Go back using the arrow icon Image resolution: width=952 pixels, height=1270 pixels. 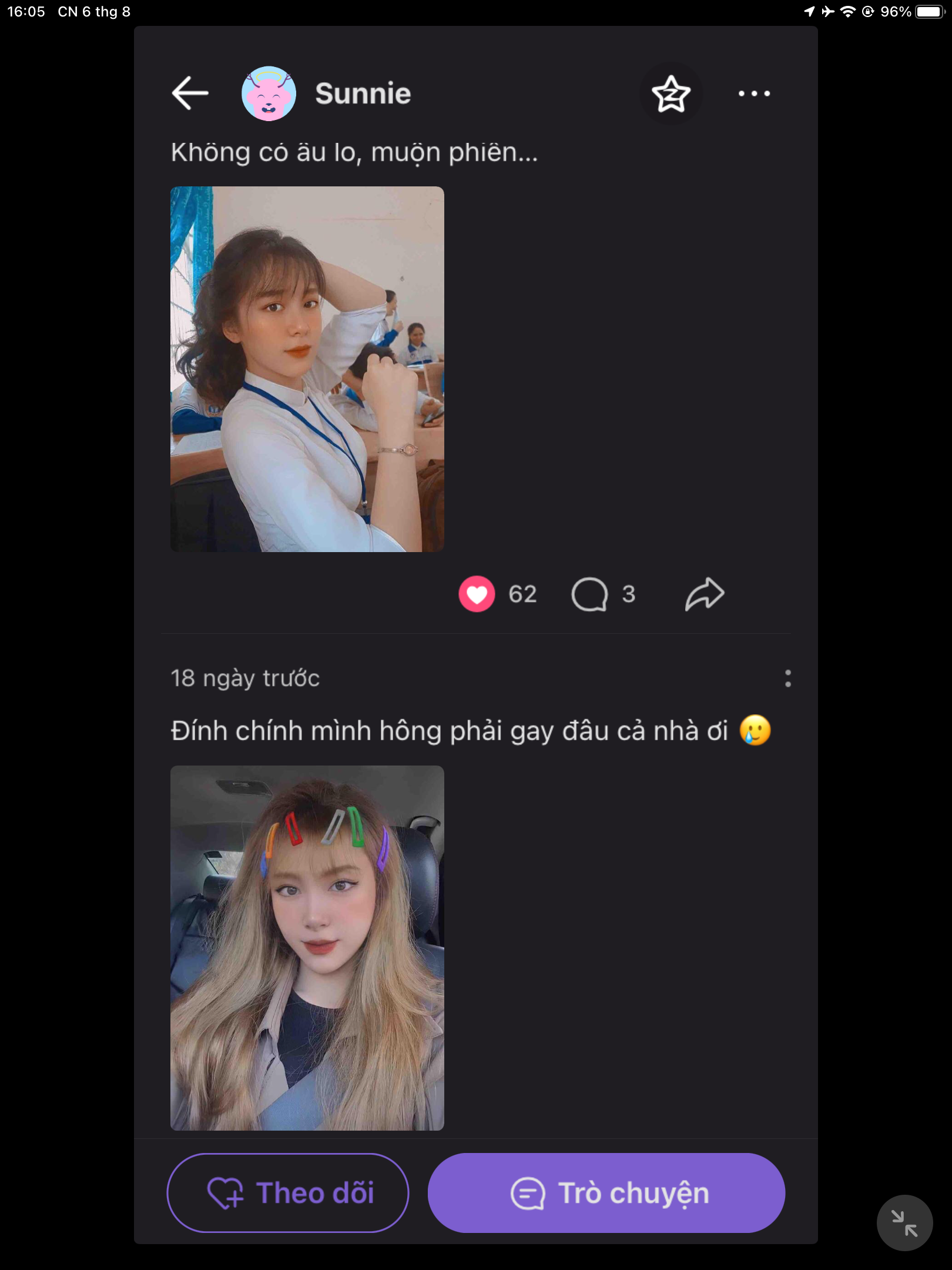190,93
